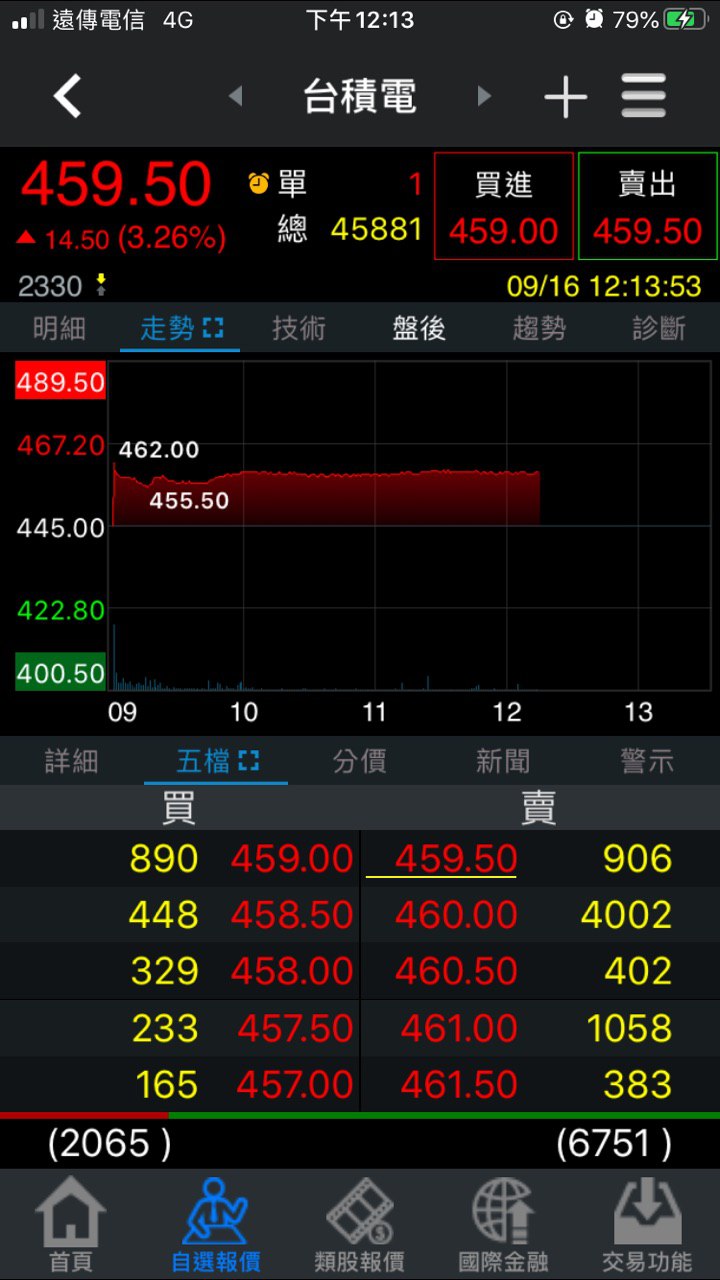This screenshot has width=720, height=1280.
Task: Open the 診斷 tab
Action: tap(659, 328)
